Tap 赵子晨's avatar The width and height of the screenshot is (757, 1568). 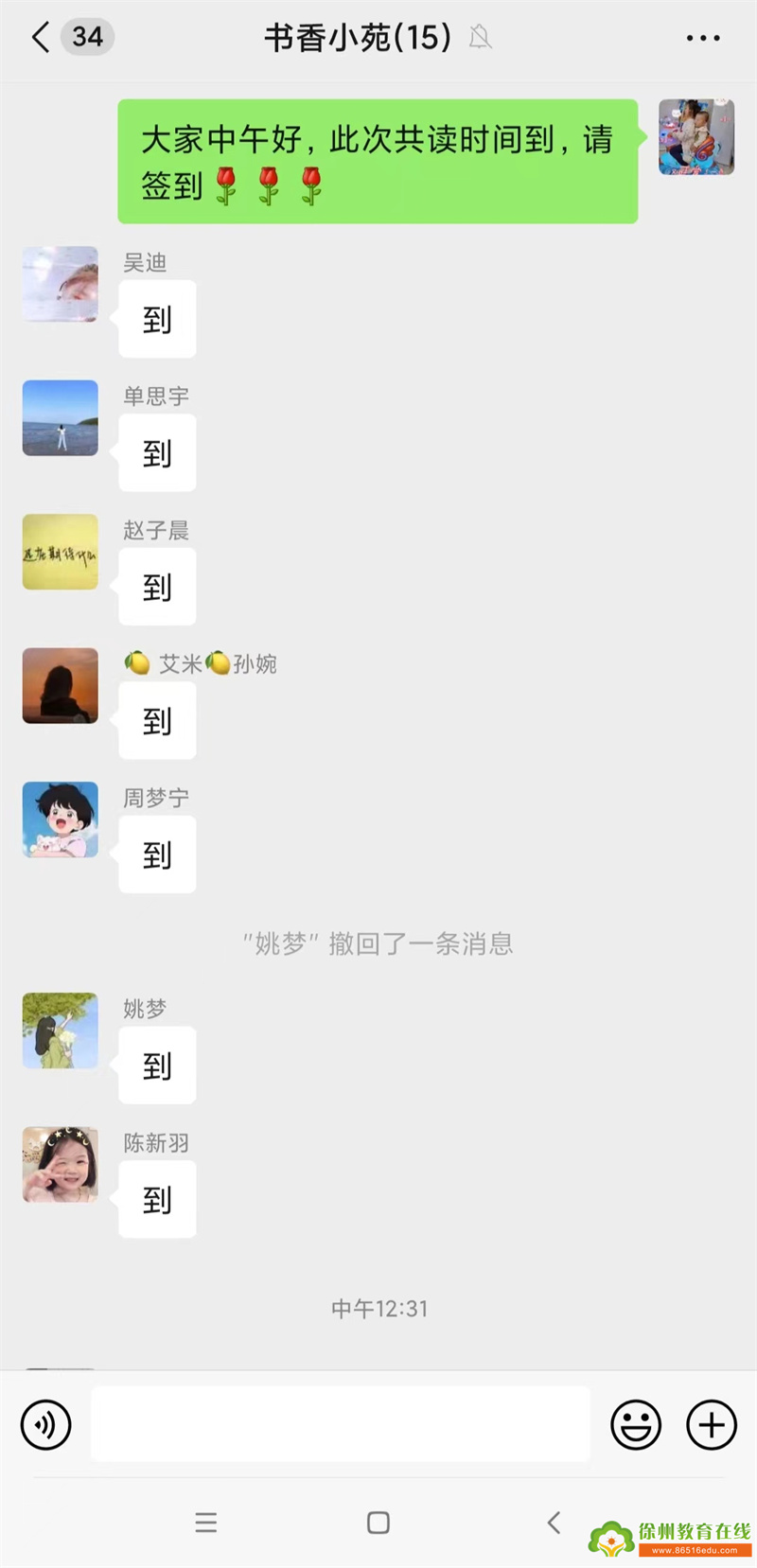(61, 552)
